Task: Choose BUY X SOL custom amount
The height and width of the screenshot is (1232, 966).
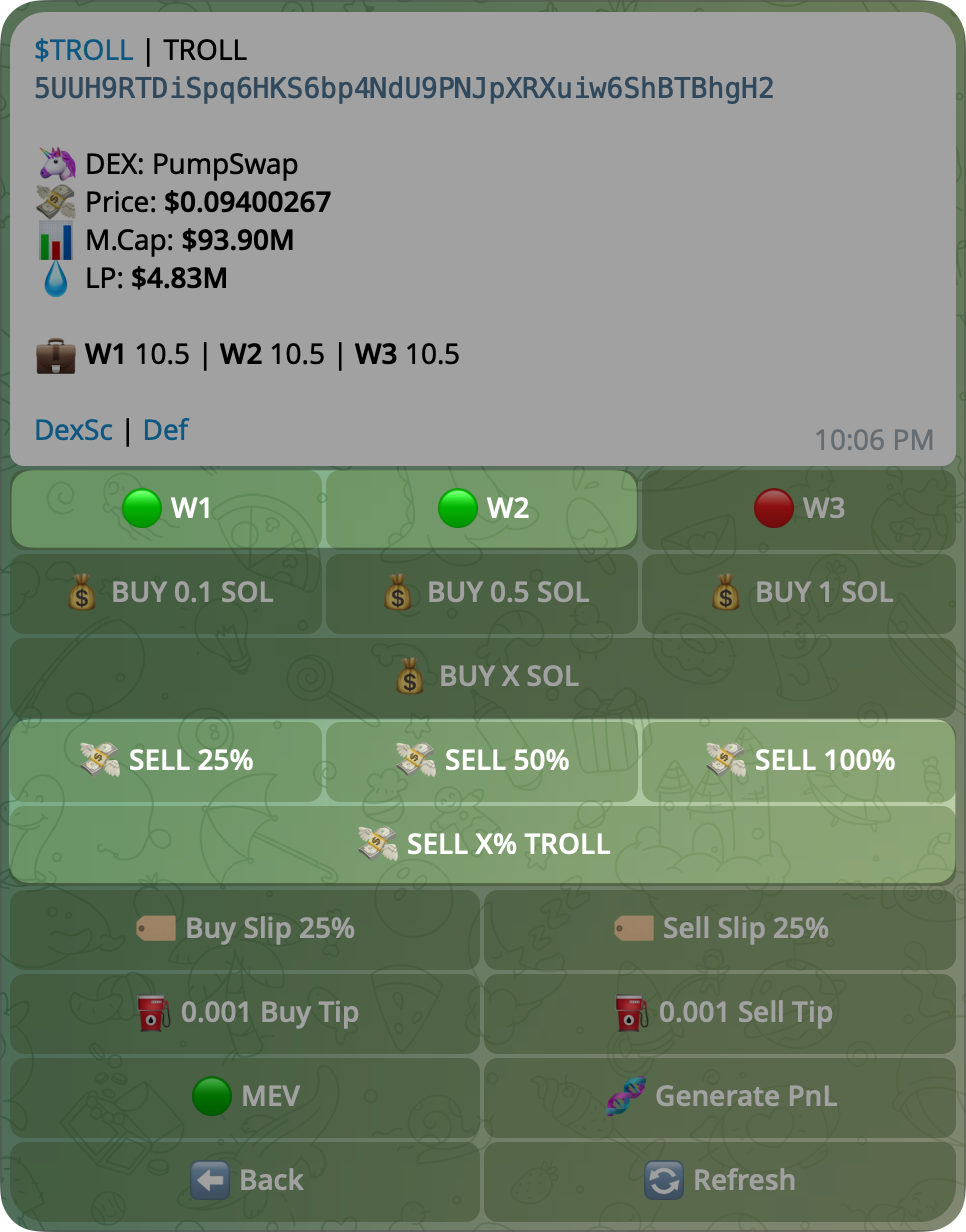Action: (x=483, y=676)
